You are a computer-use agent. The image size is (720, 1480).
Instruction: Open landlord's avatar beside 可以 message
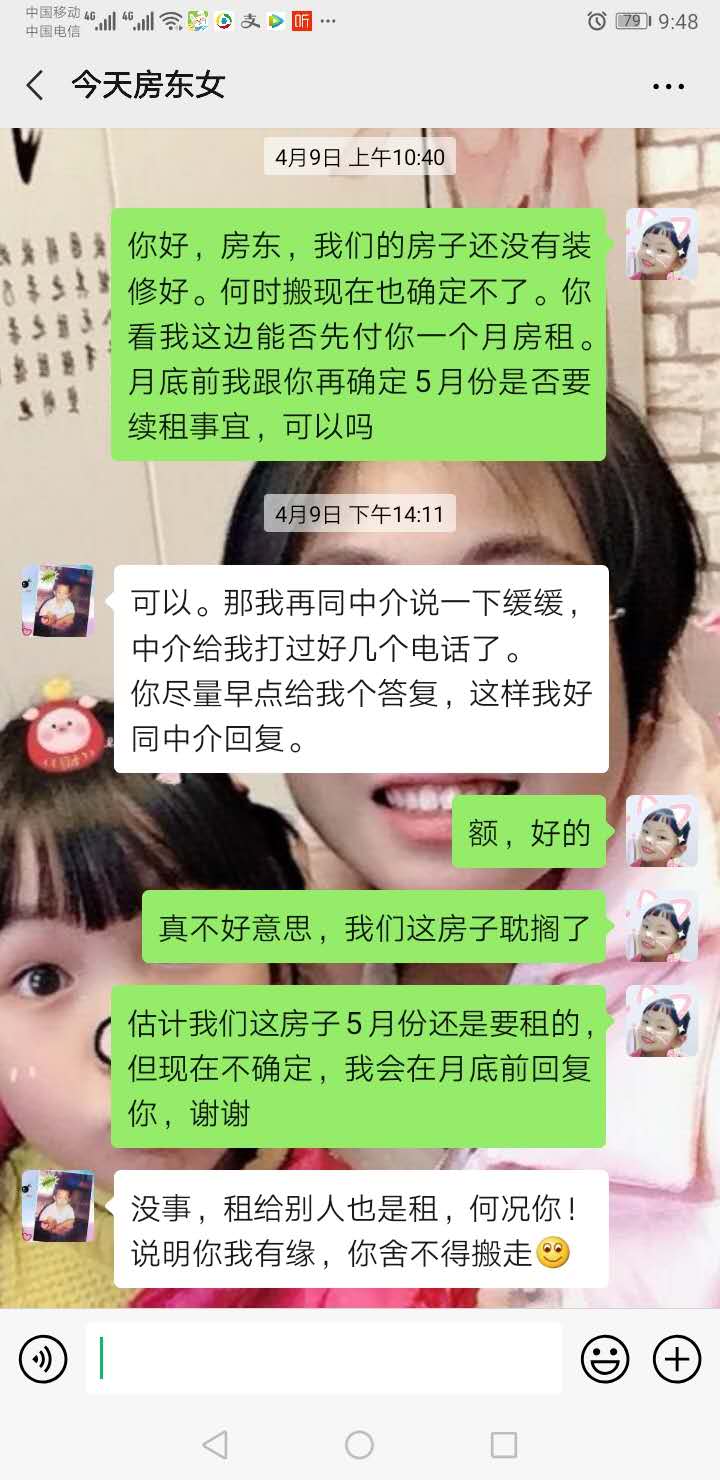pos(58,601)
